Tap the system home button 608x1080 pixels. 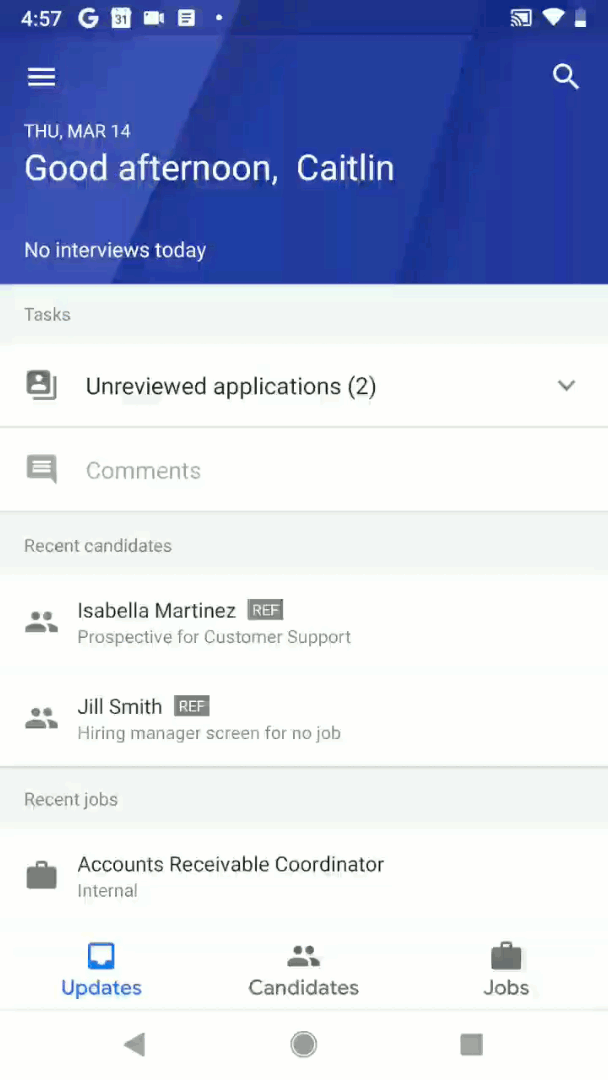(304, 1044)
